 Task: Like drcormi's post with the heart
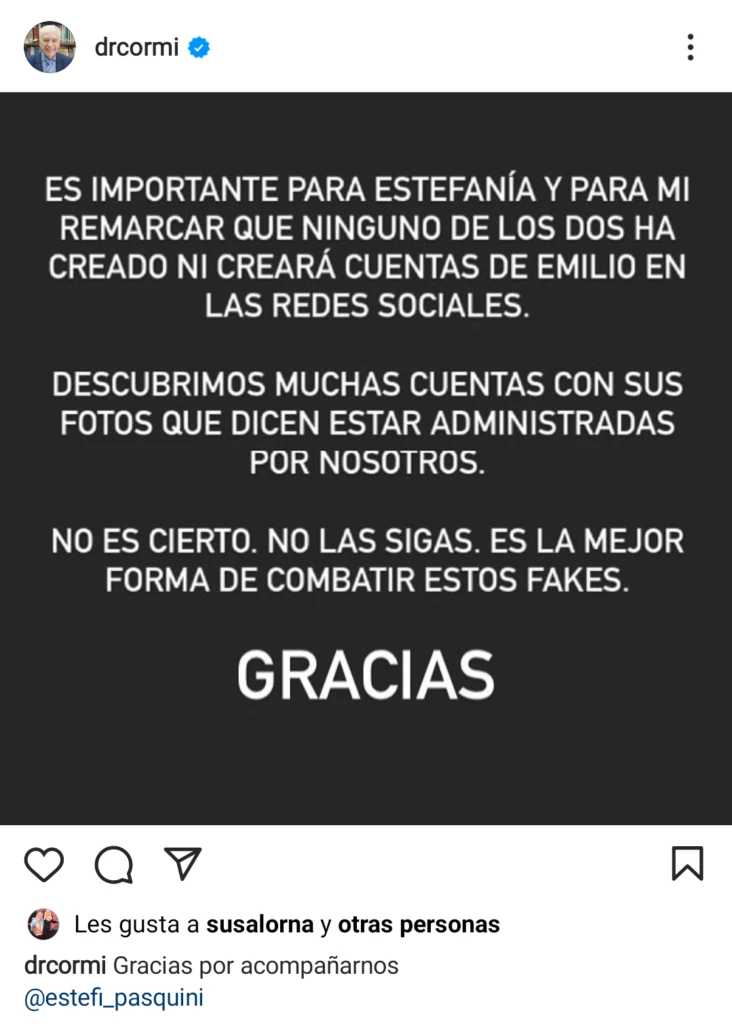[x=44, y=864]
